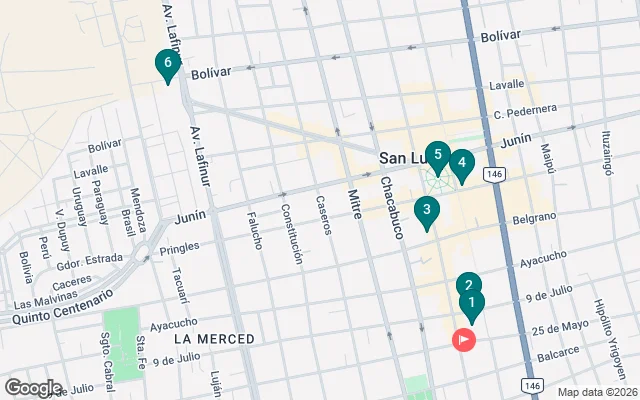This screenshot has height=400, width=640.
Task: Select map marker number 3
Action: 427,210
